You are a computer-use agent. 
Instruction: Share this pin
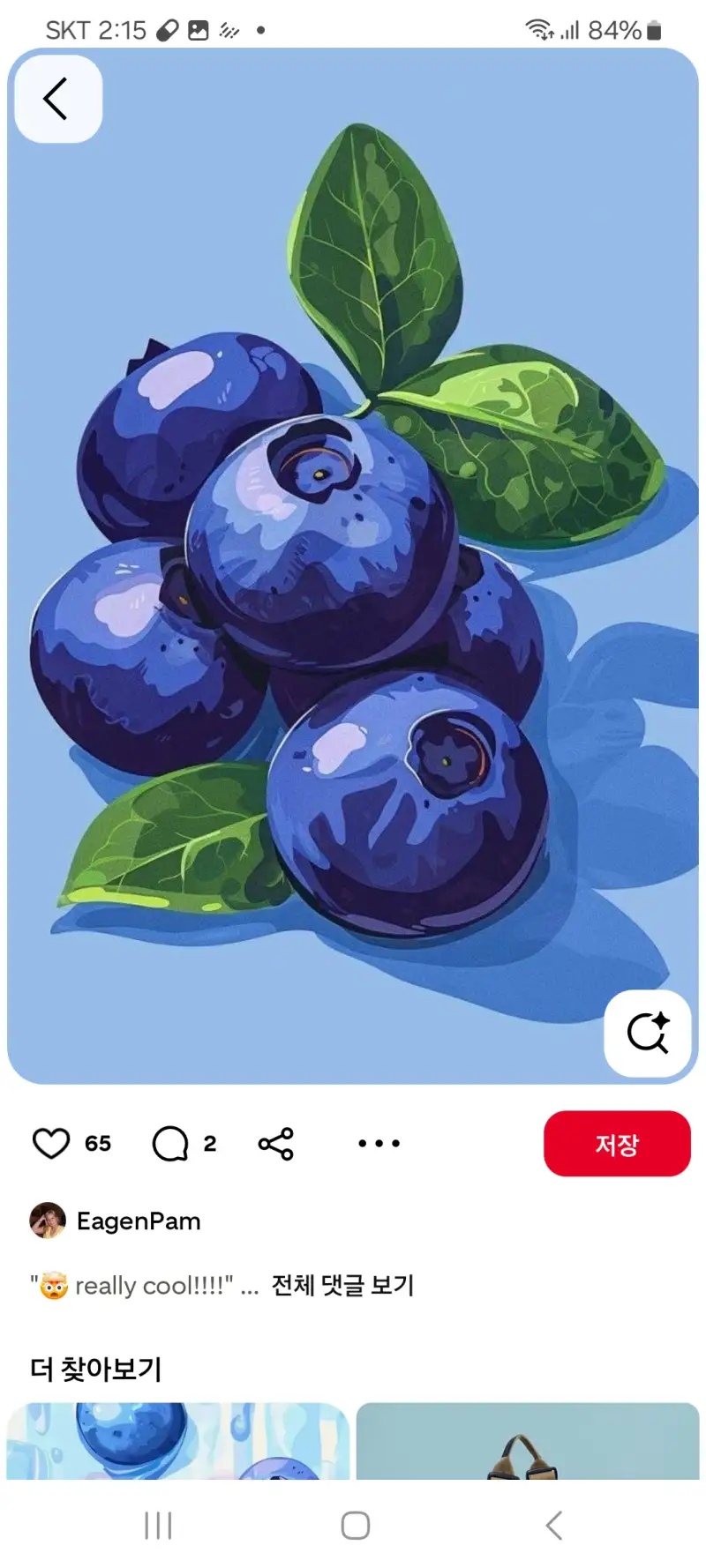[275, 1144]
